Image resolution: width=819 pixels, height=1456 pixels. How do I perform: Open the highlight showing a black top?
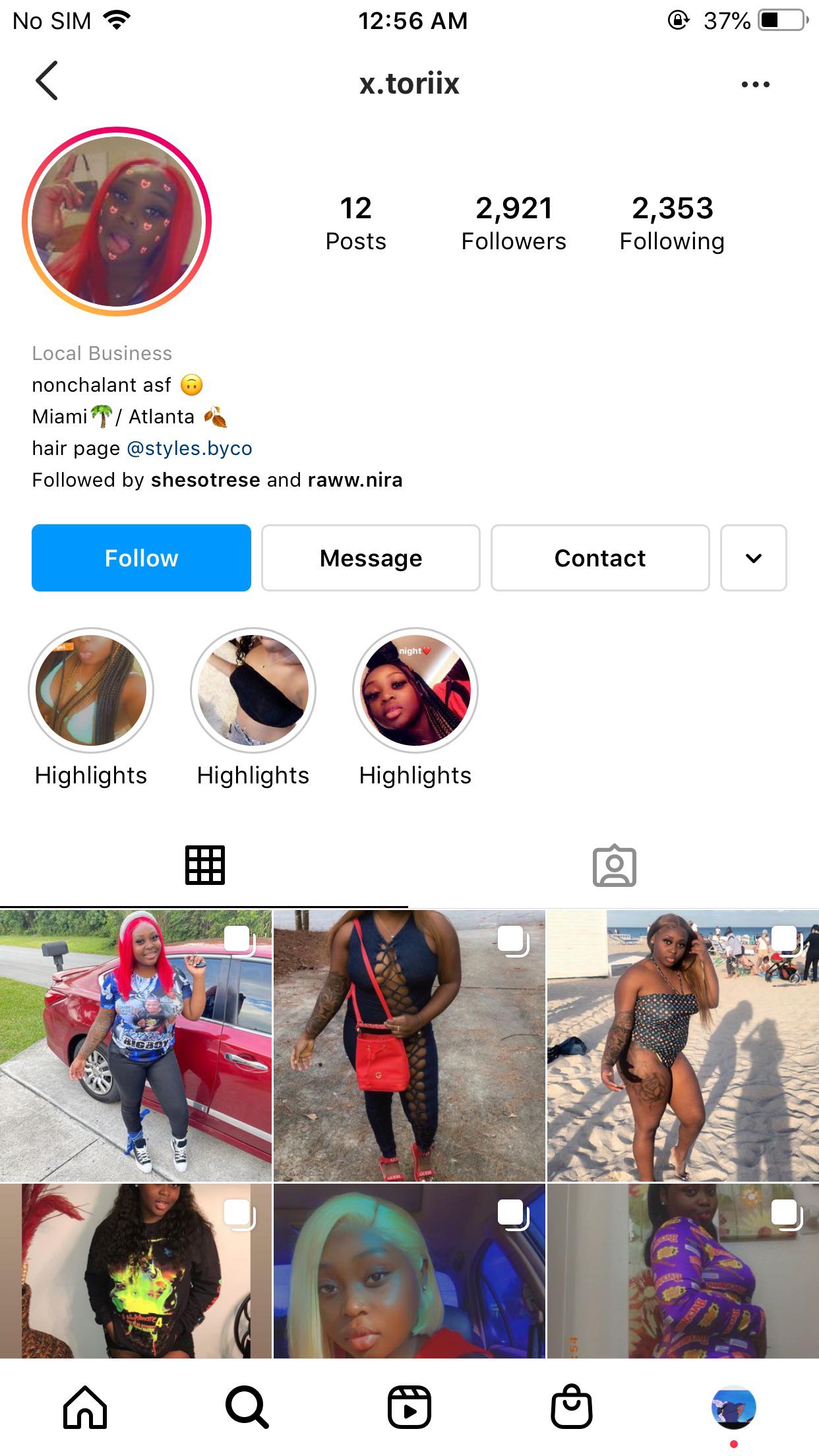click(253, 690)
